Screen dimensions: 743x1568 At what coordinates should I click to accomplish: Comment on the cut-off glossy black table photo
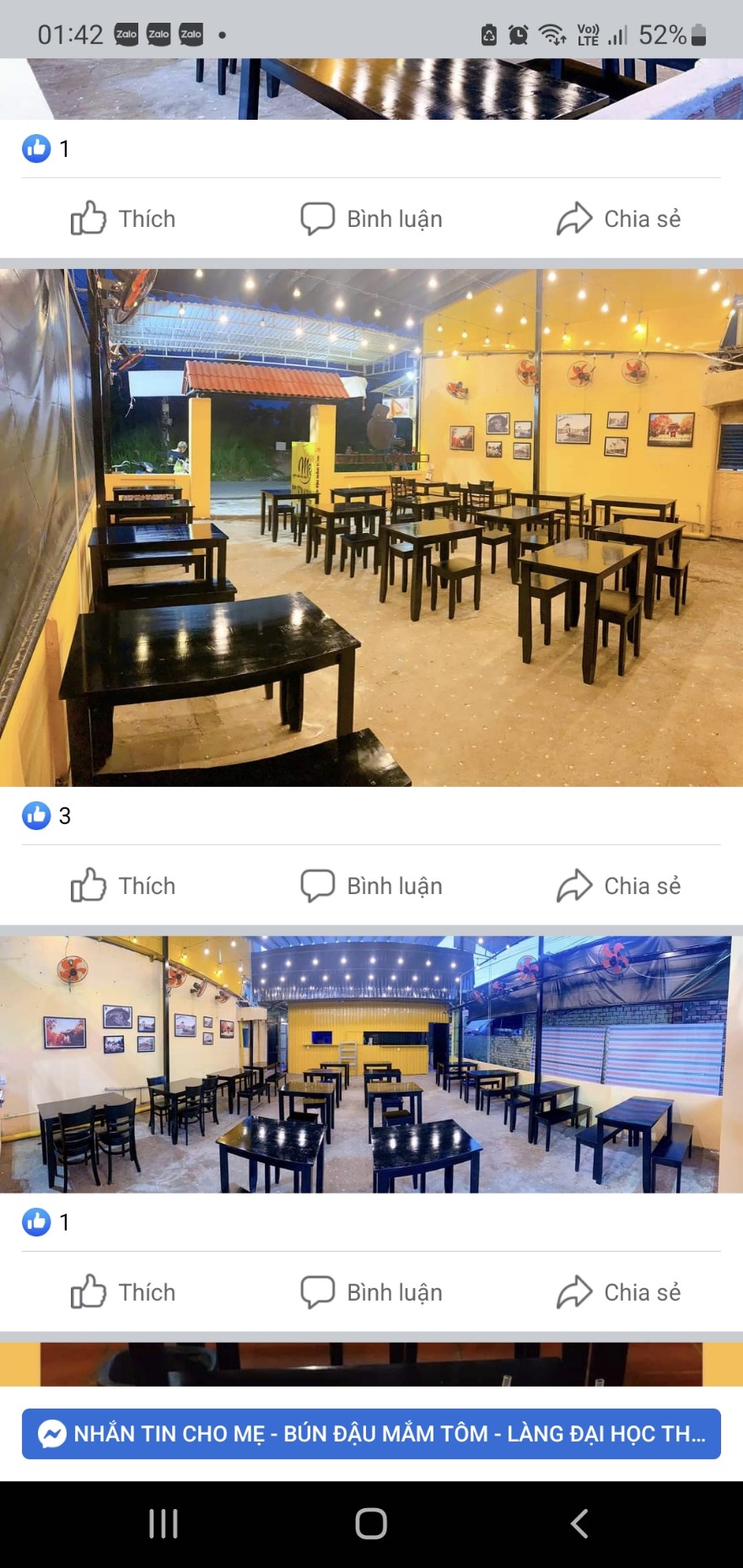tap(371, 218)
